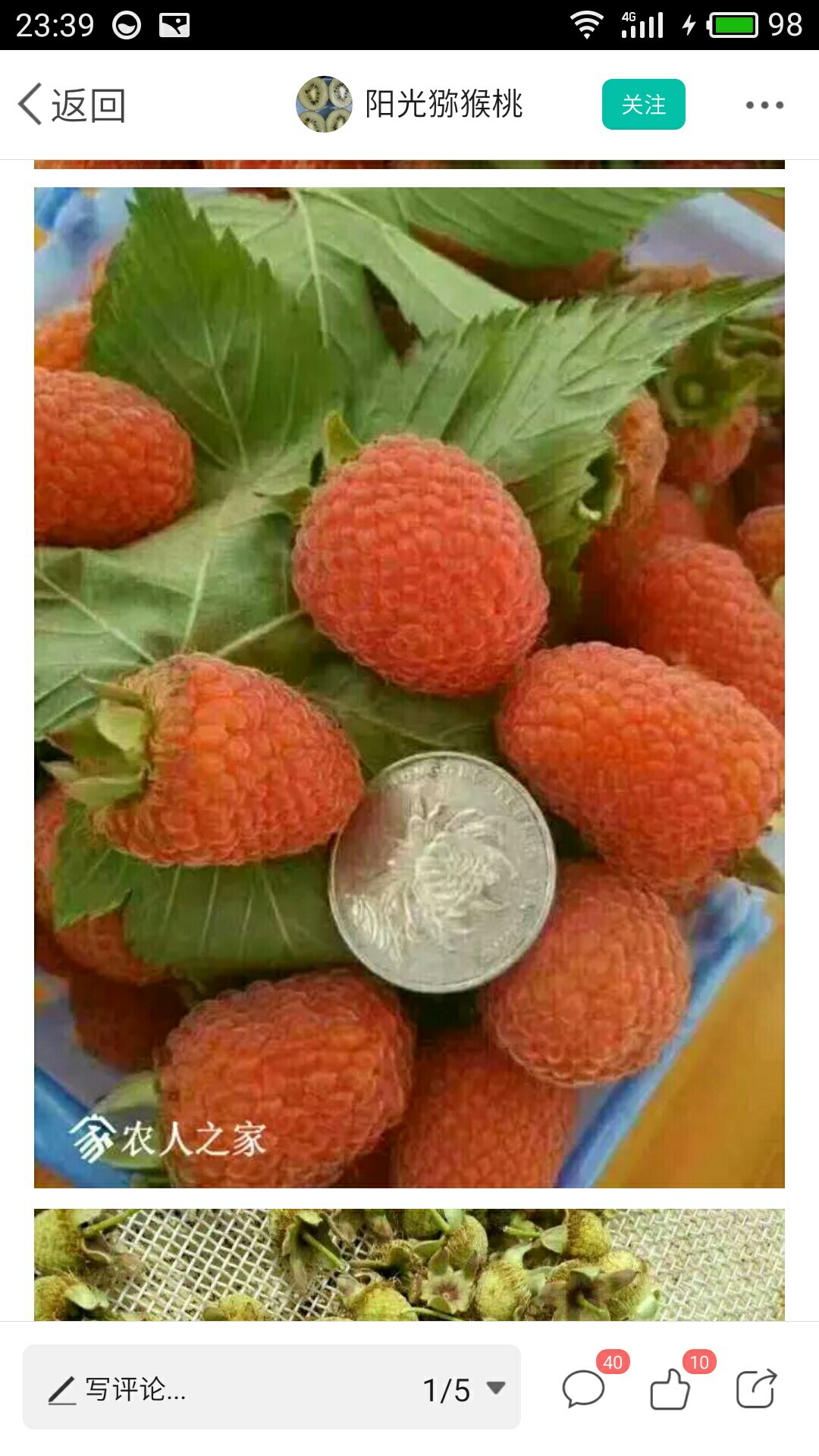Open the raspberry photo with the coin
Image resolution: width=819 pixels, height=1456 pixels.
409,687
